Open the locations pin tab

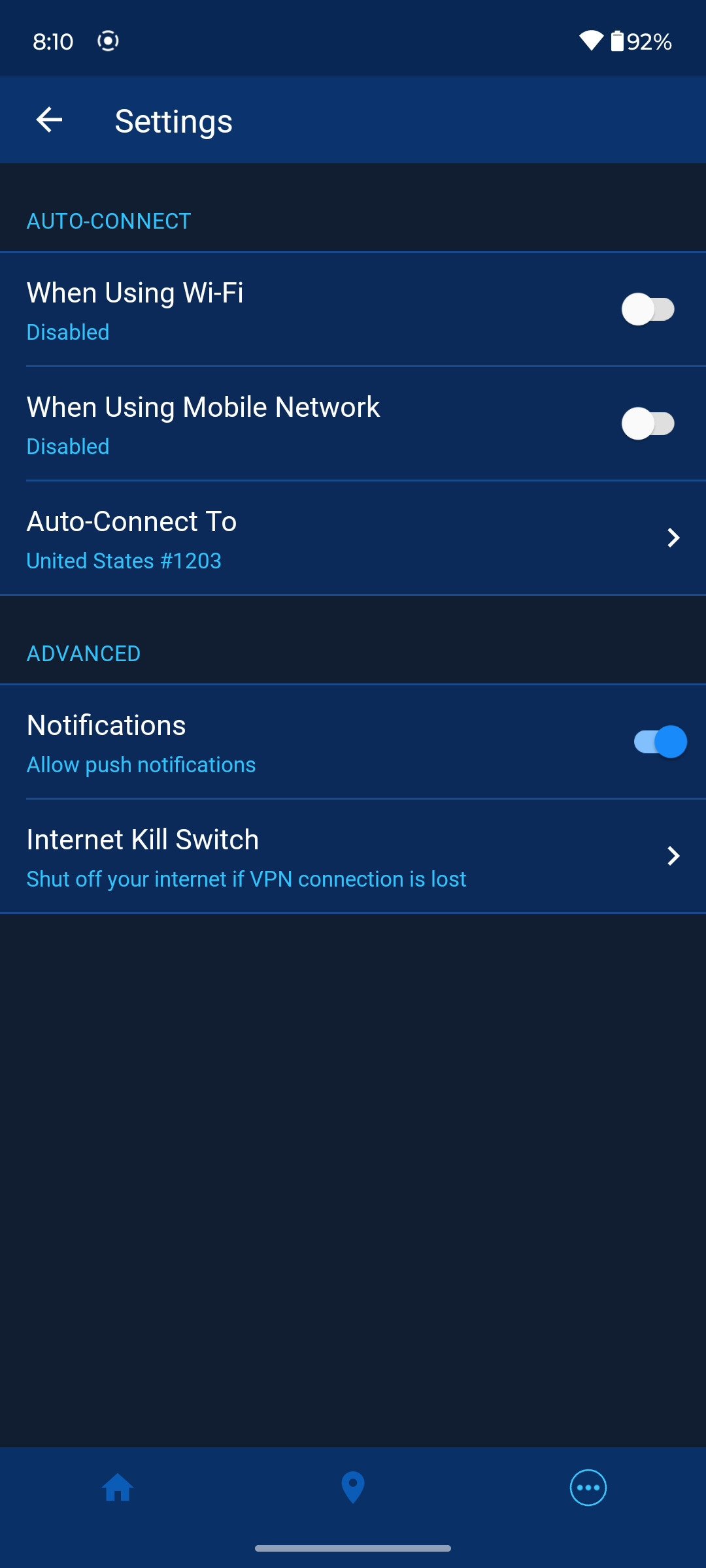353,1488
